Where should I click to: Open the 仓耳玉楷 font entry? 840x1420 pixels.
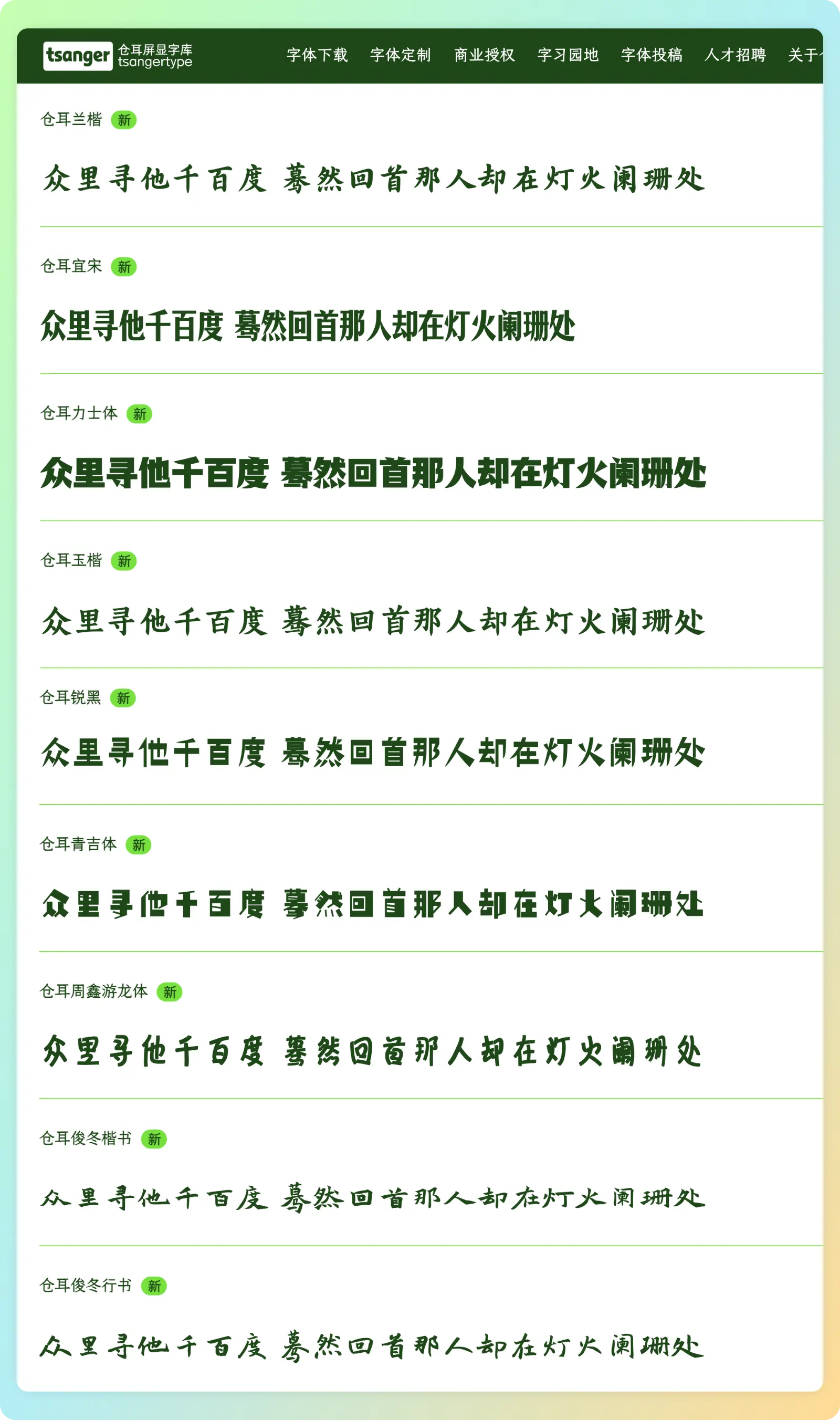[x=71, y=560]
